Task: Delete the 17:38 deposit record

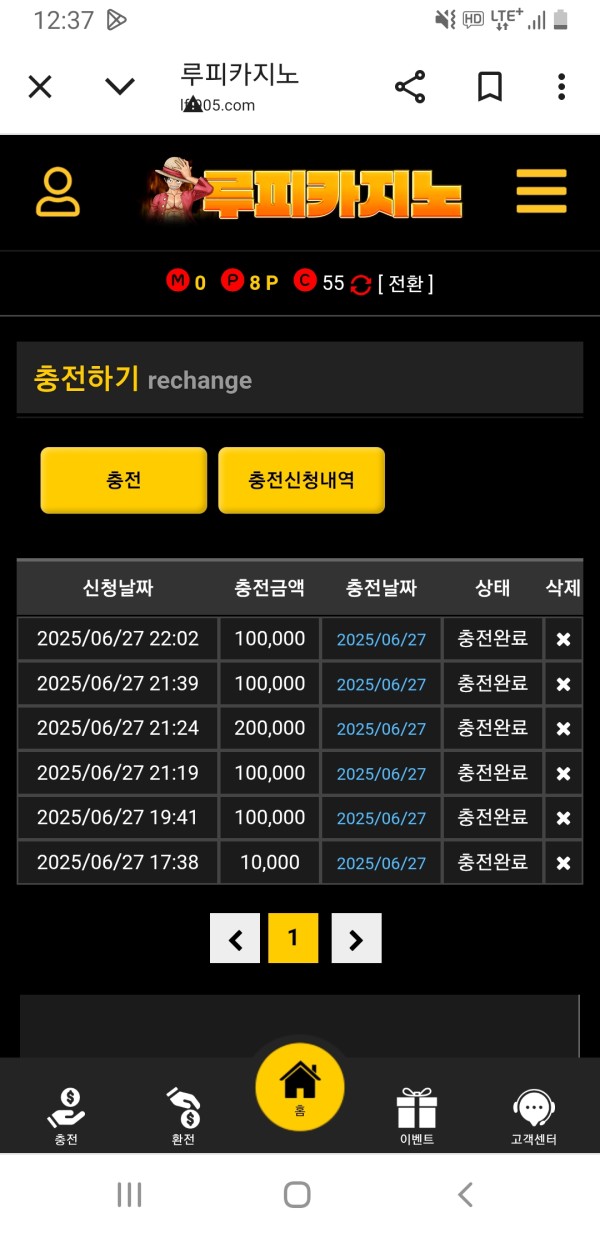Action: 563,863
